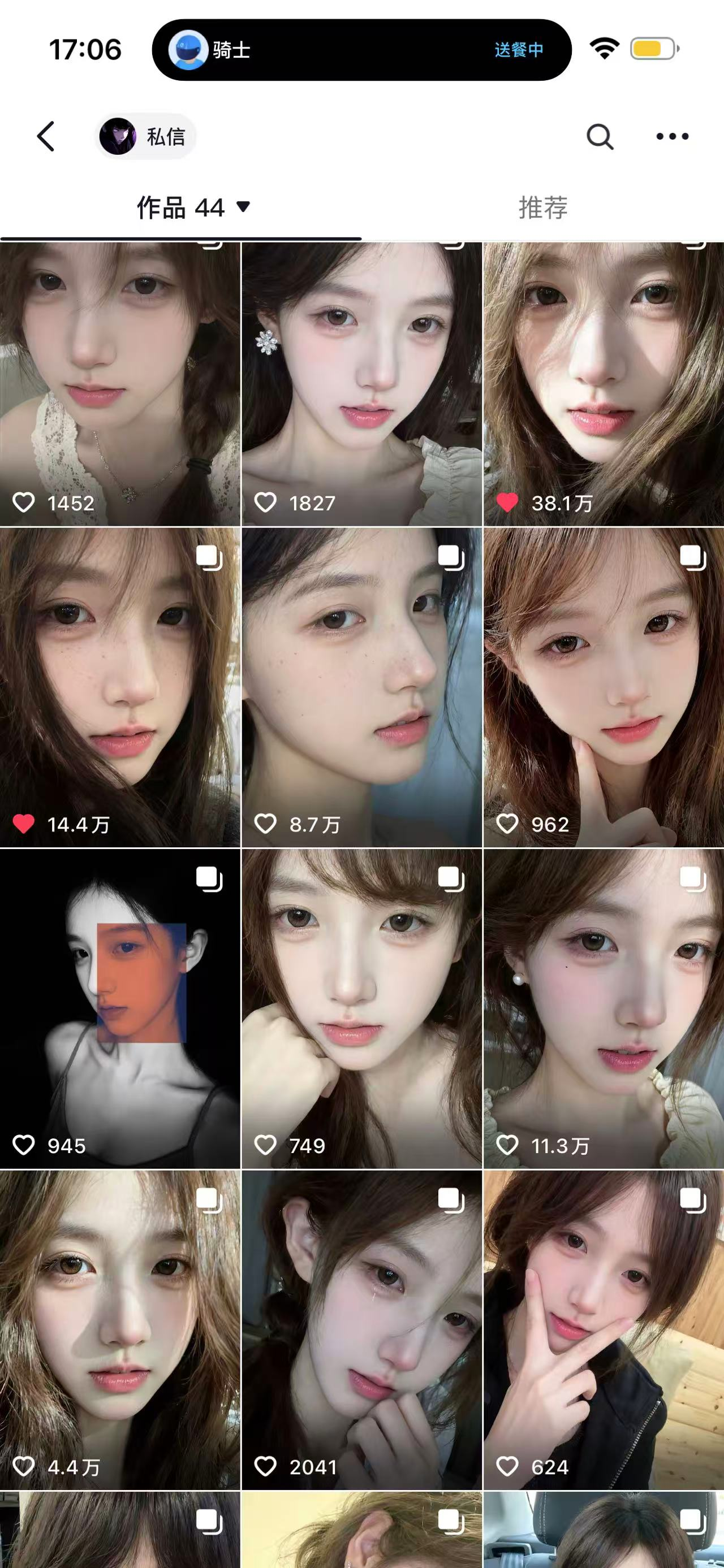
Task: View the post with 8.7万 likes
Action: click(x=361, y=688)
